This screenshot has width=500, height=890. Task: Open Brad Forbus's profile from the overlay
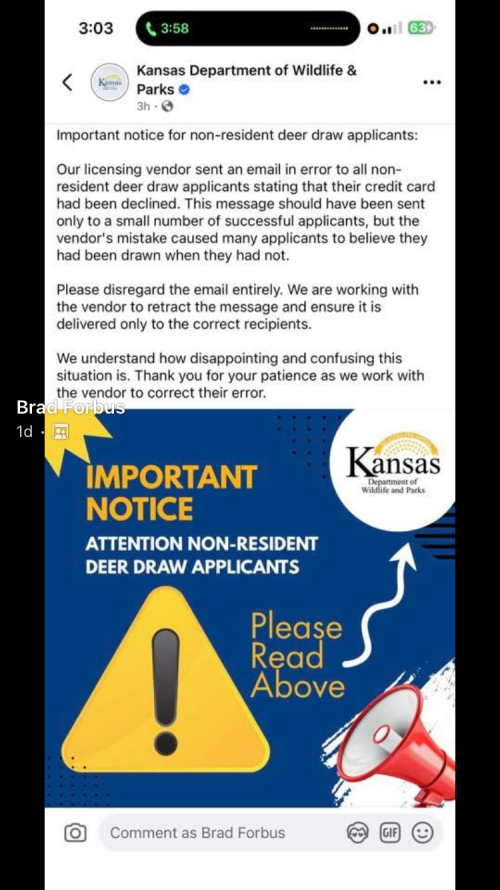pos(70,407)
